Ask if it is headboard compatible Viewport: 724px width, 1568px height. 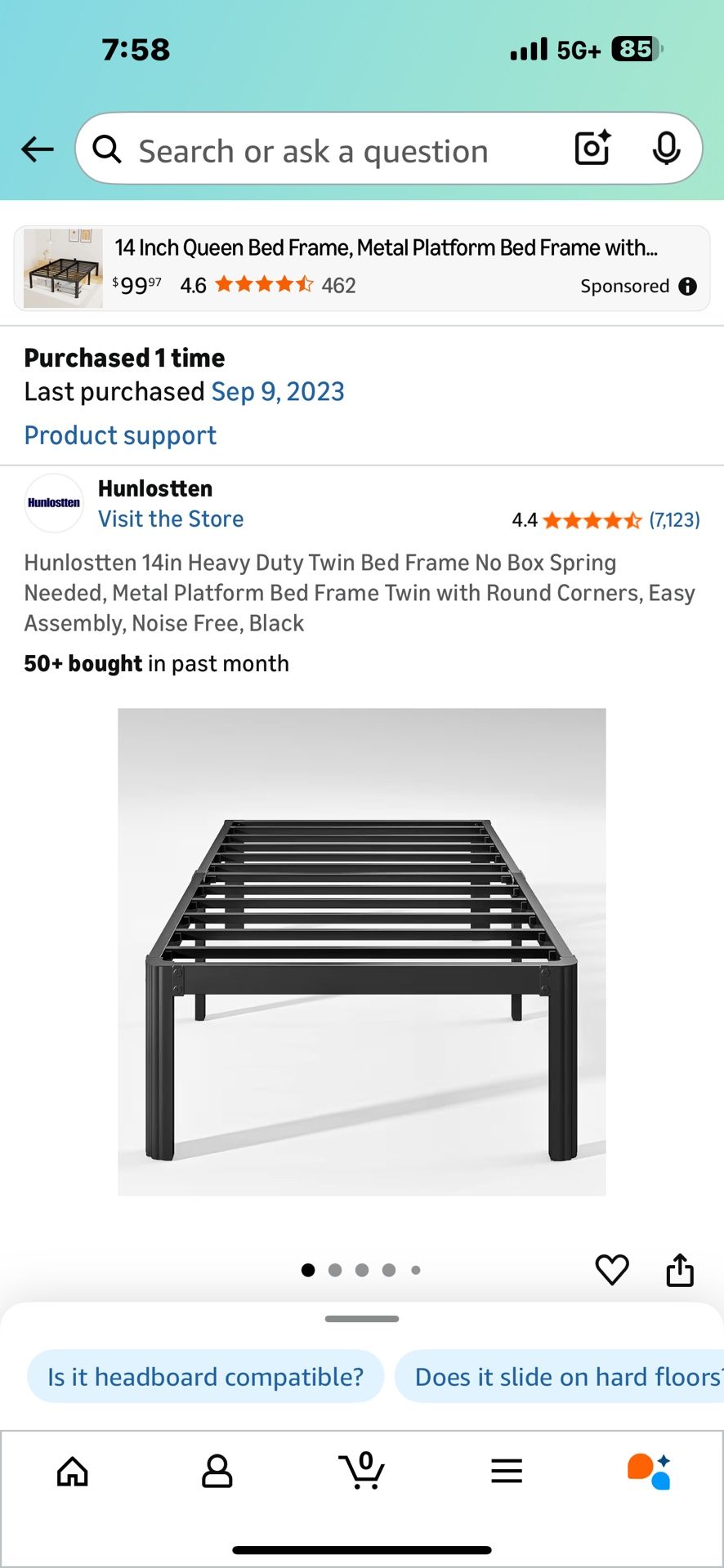coord(205,1376)
